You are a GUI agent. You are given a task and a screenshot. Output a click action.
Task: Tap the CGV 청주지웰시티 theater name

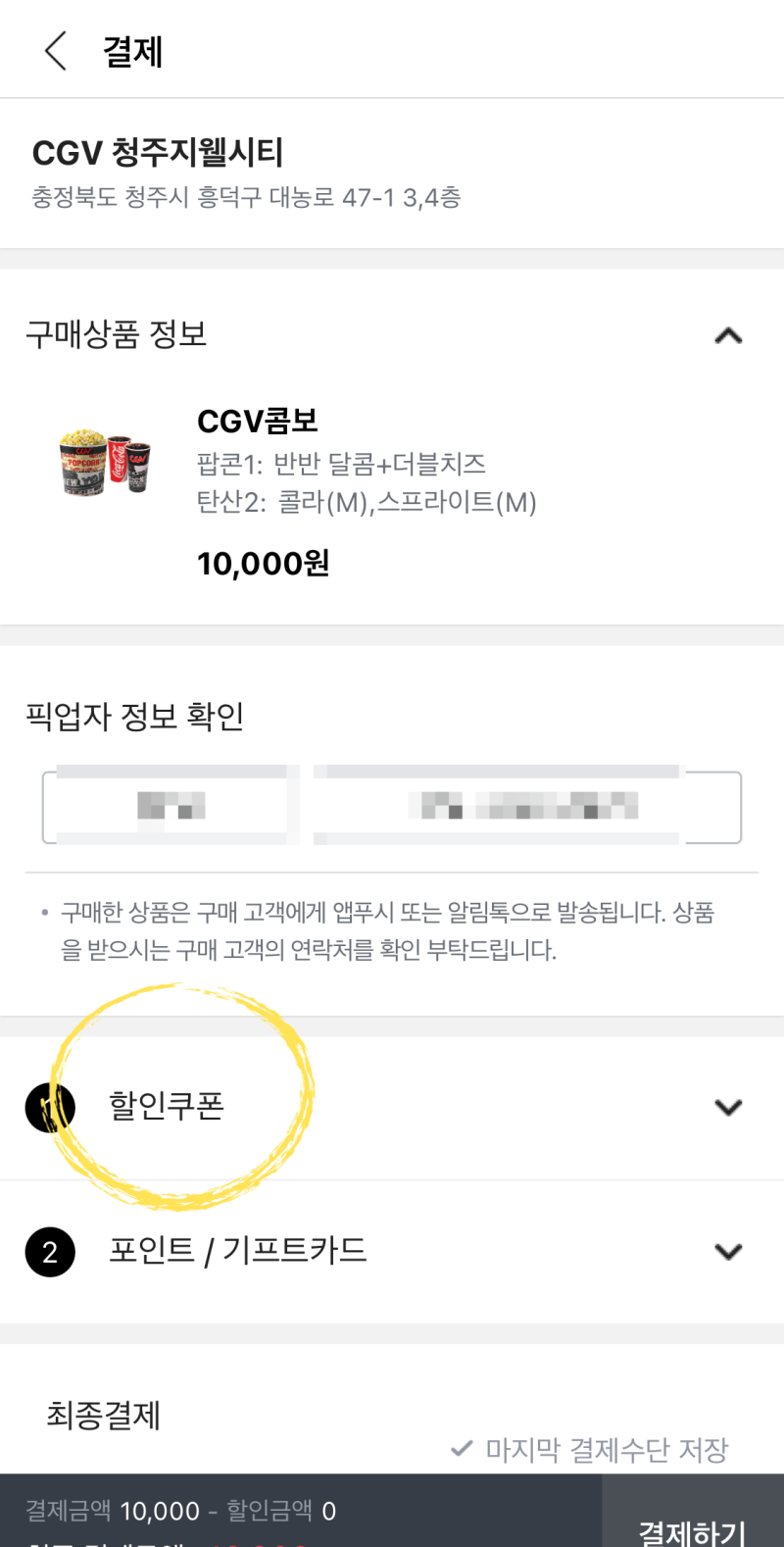[x=145, y=153]
